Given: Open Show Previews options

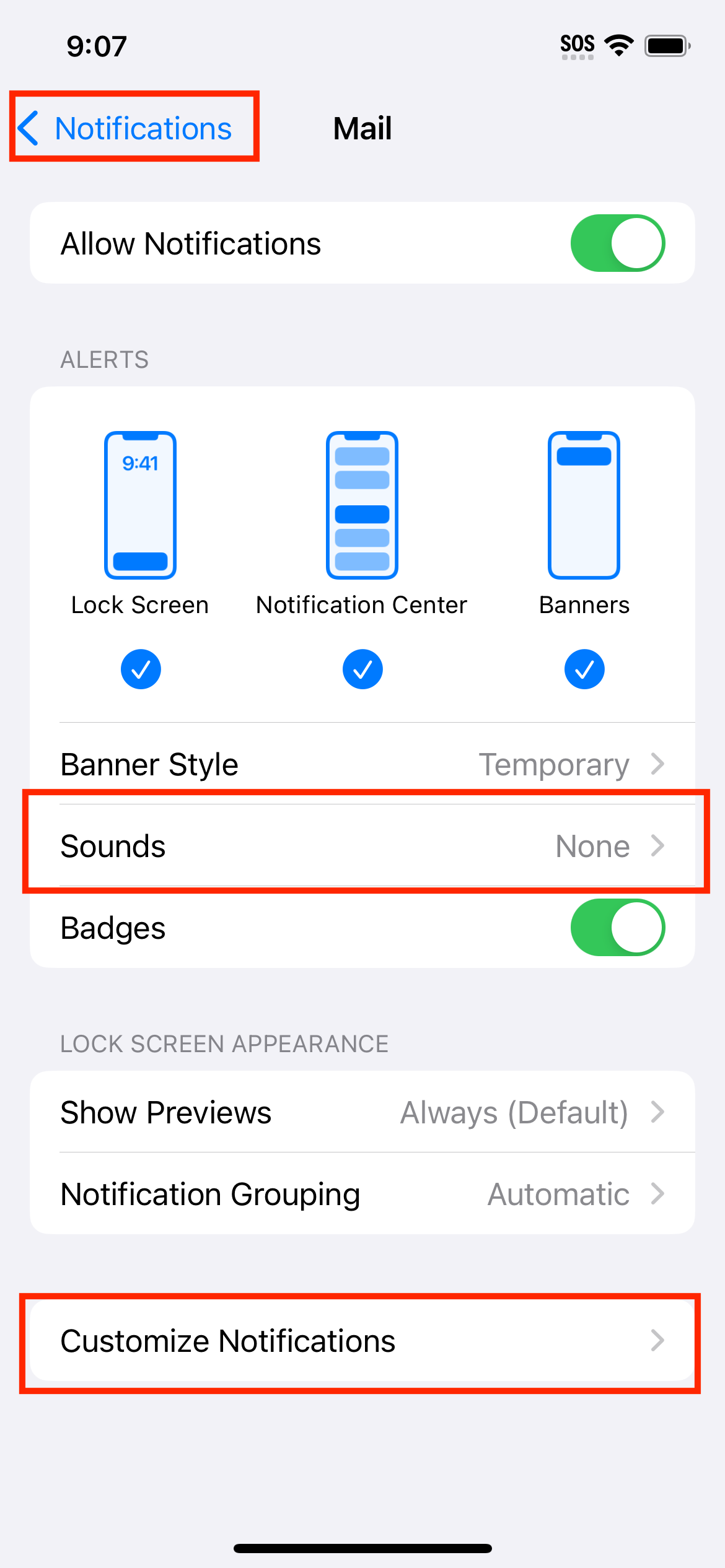Looking at the screenshot, I should pyautogui.click(x=362, y=1112).
